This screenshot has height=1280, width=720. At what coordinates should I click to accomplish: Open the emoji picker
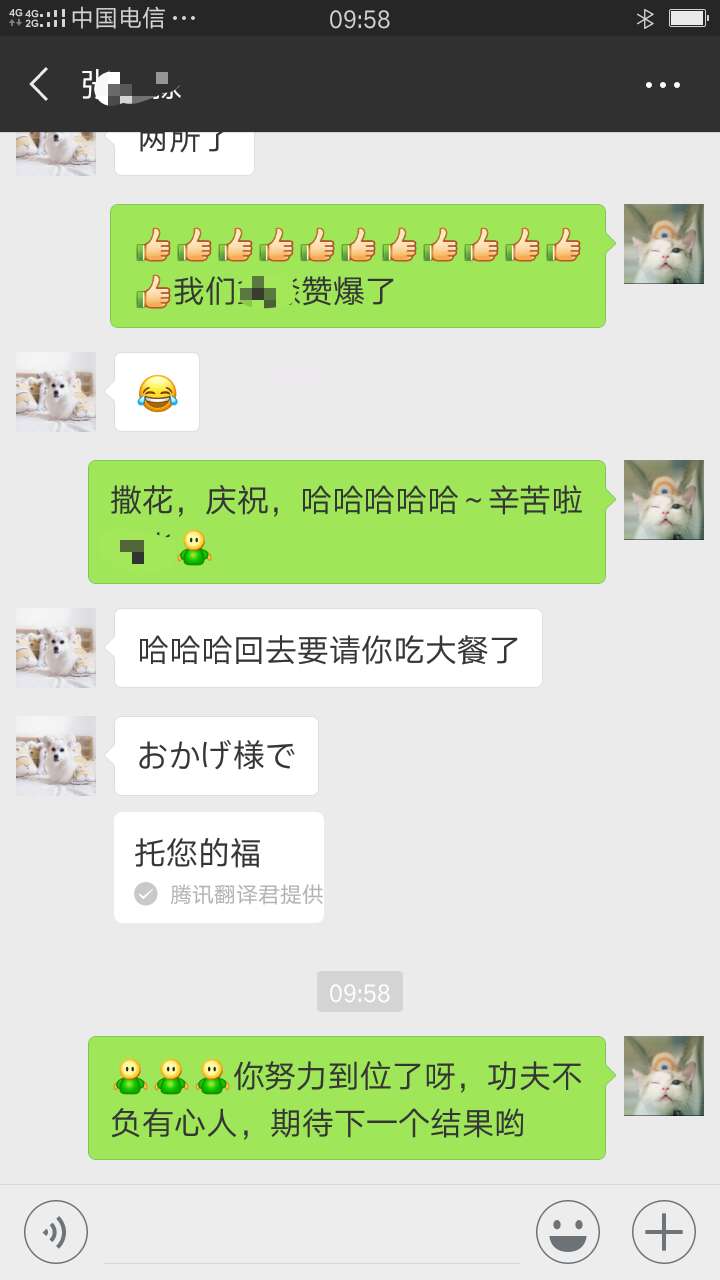567,1232
